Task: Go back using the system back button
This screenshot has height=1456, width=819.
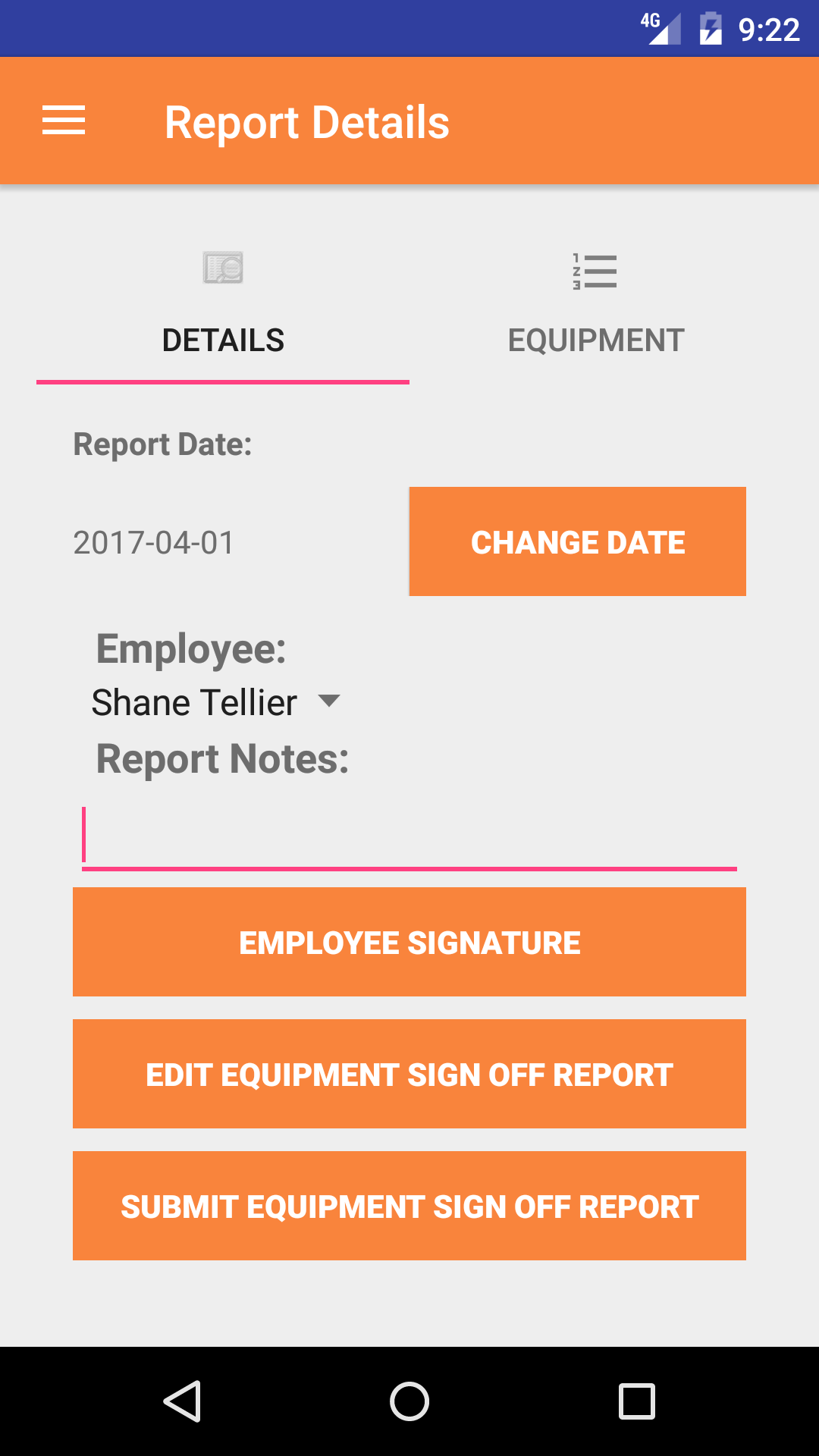Action: [x=182, y=1401]
